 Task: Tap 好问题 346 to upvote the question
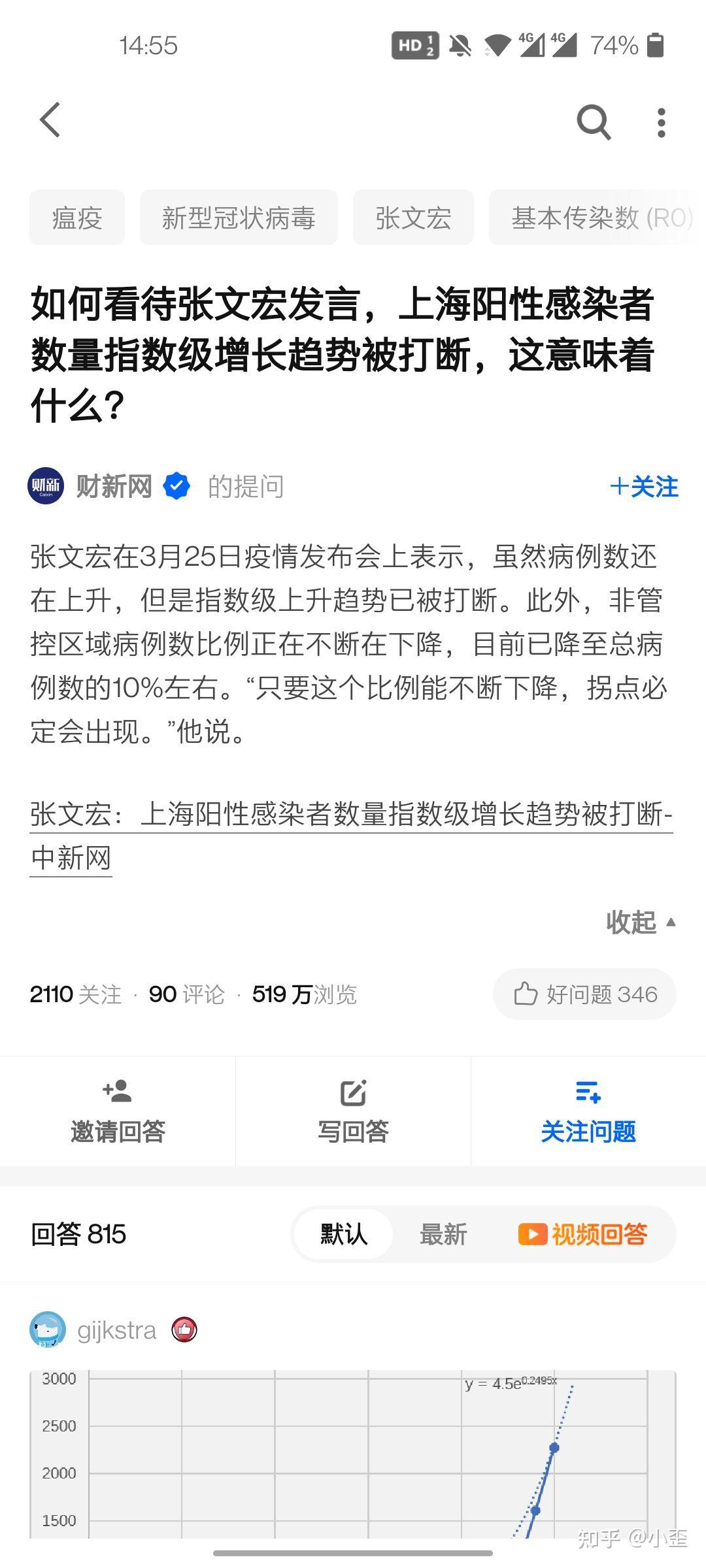point(584,994)
